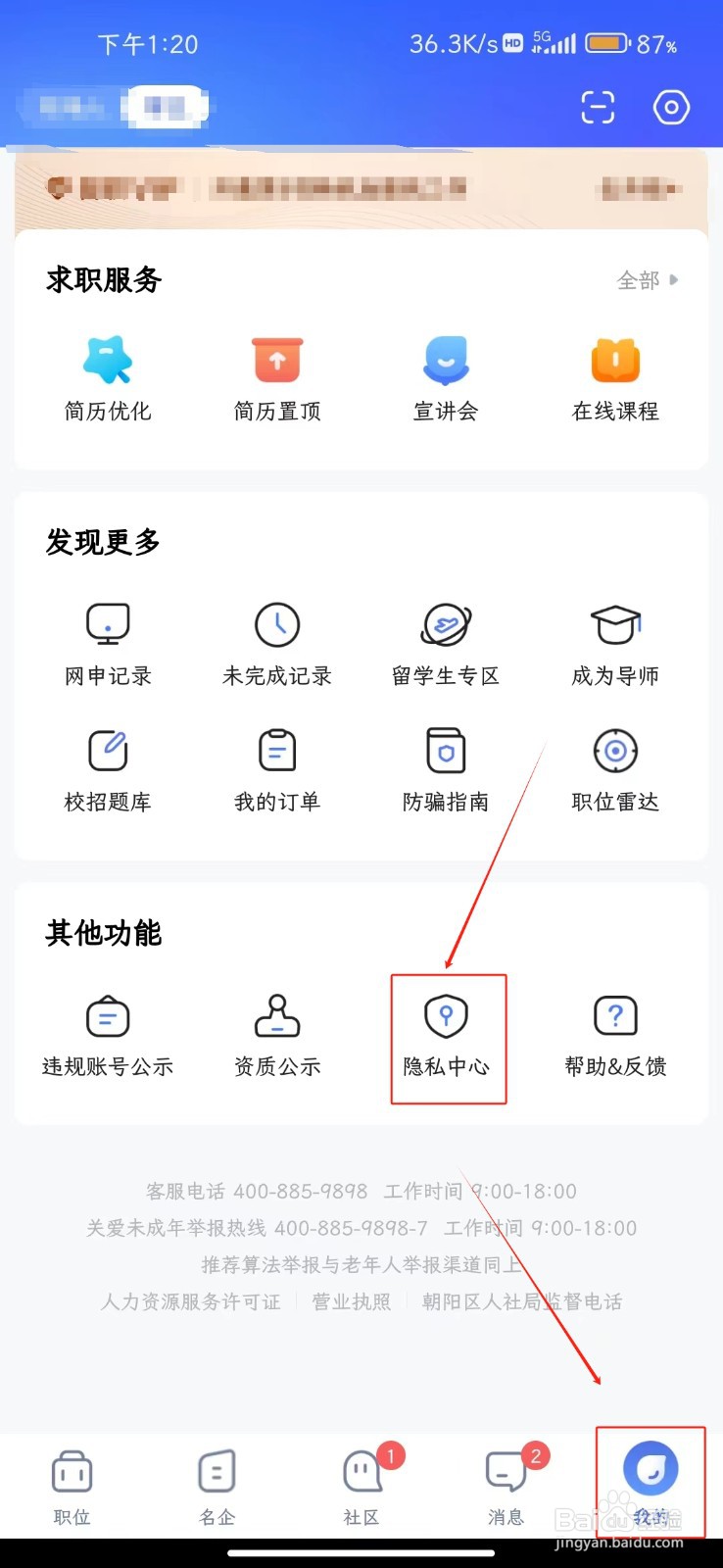
Task: Tap the QR code scan icon
Action: click(598, 108)
